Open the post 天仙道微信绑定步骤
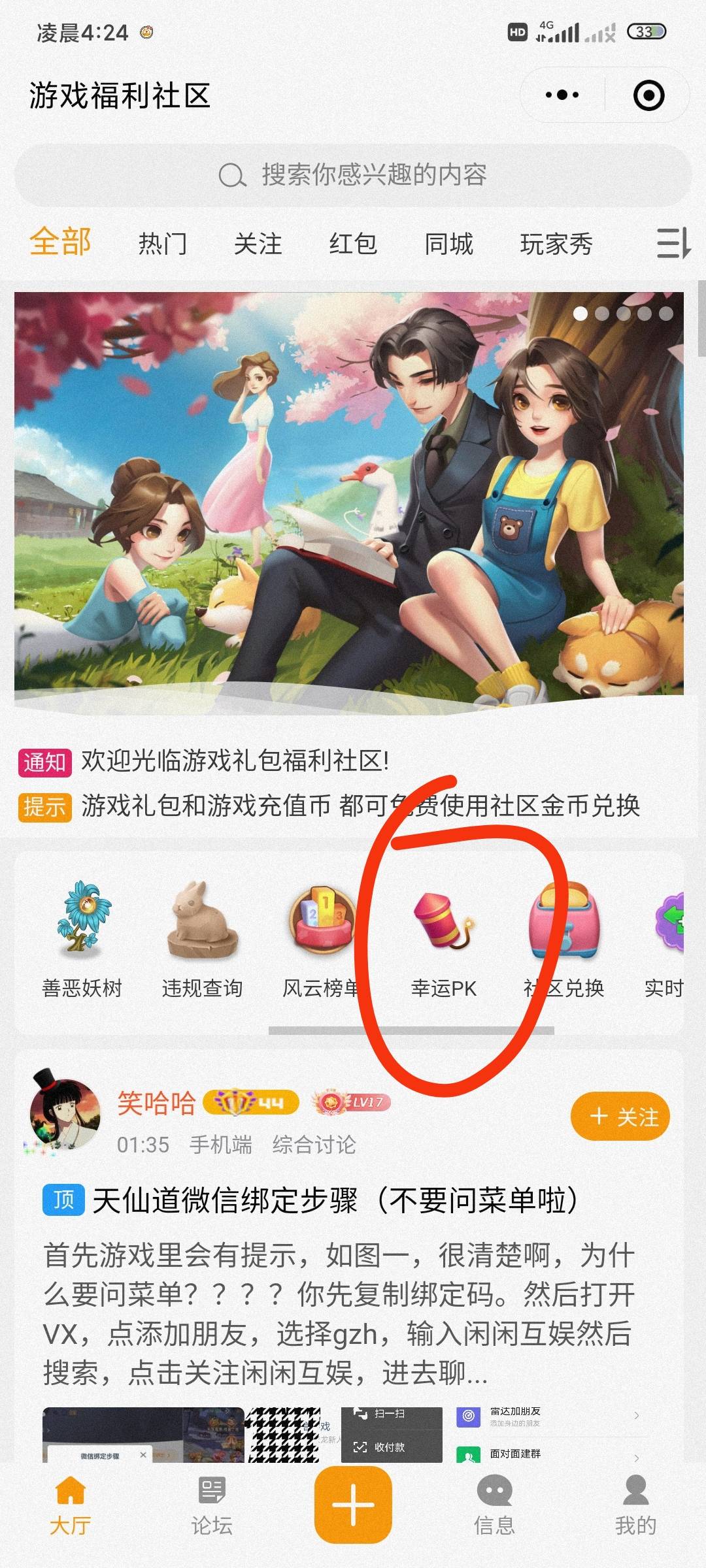706x1568 pixels. coord(333,1200)
